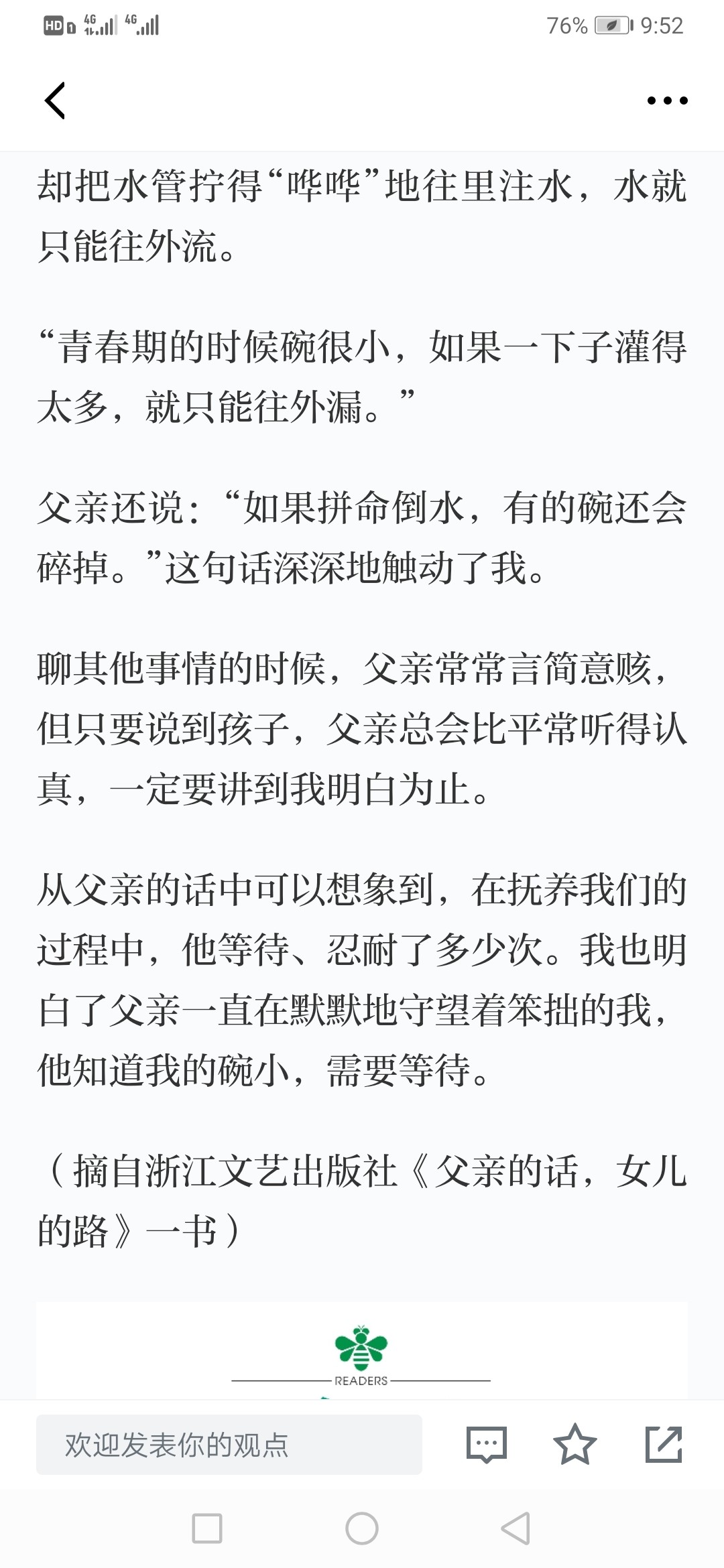Screen dimensions: 724x1568
Task: Go back using the top-left arrow
Action: pos(55,101)
